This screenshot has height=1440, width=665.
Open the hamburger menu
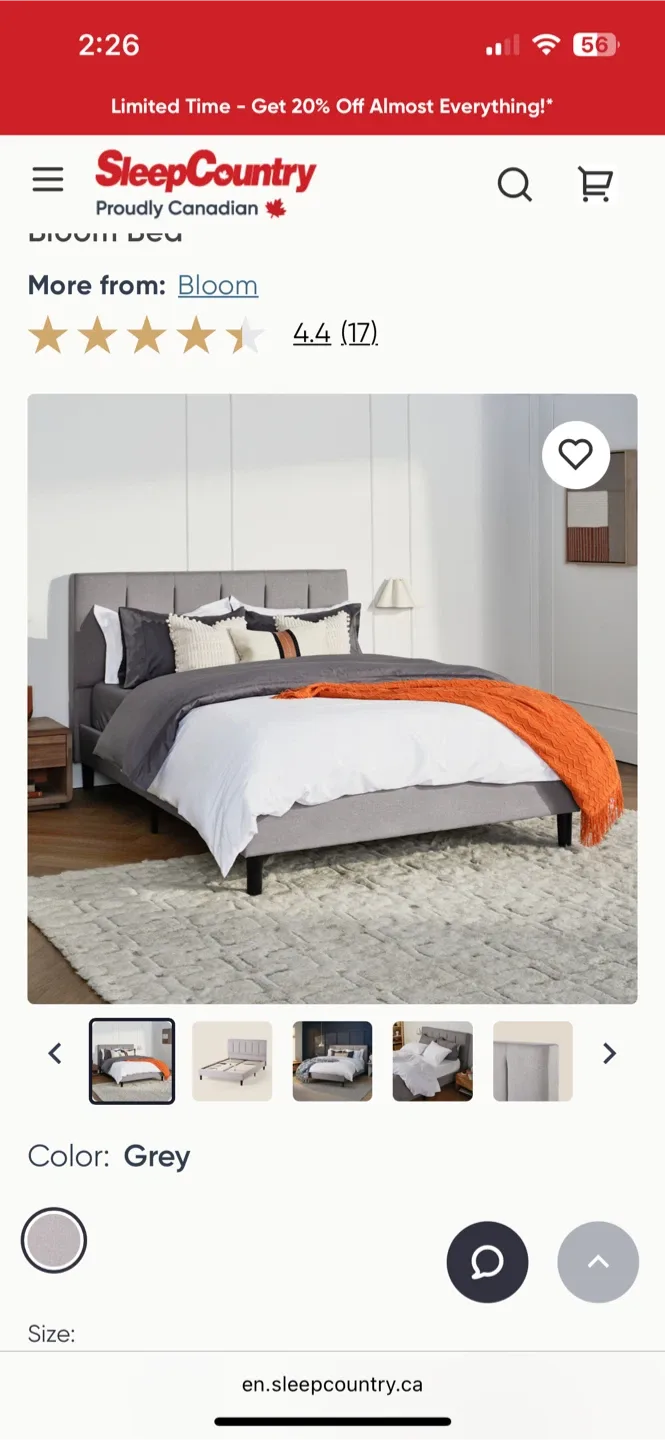coord(47,180)
